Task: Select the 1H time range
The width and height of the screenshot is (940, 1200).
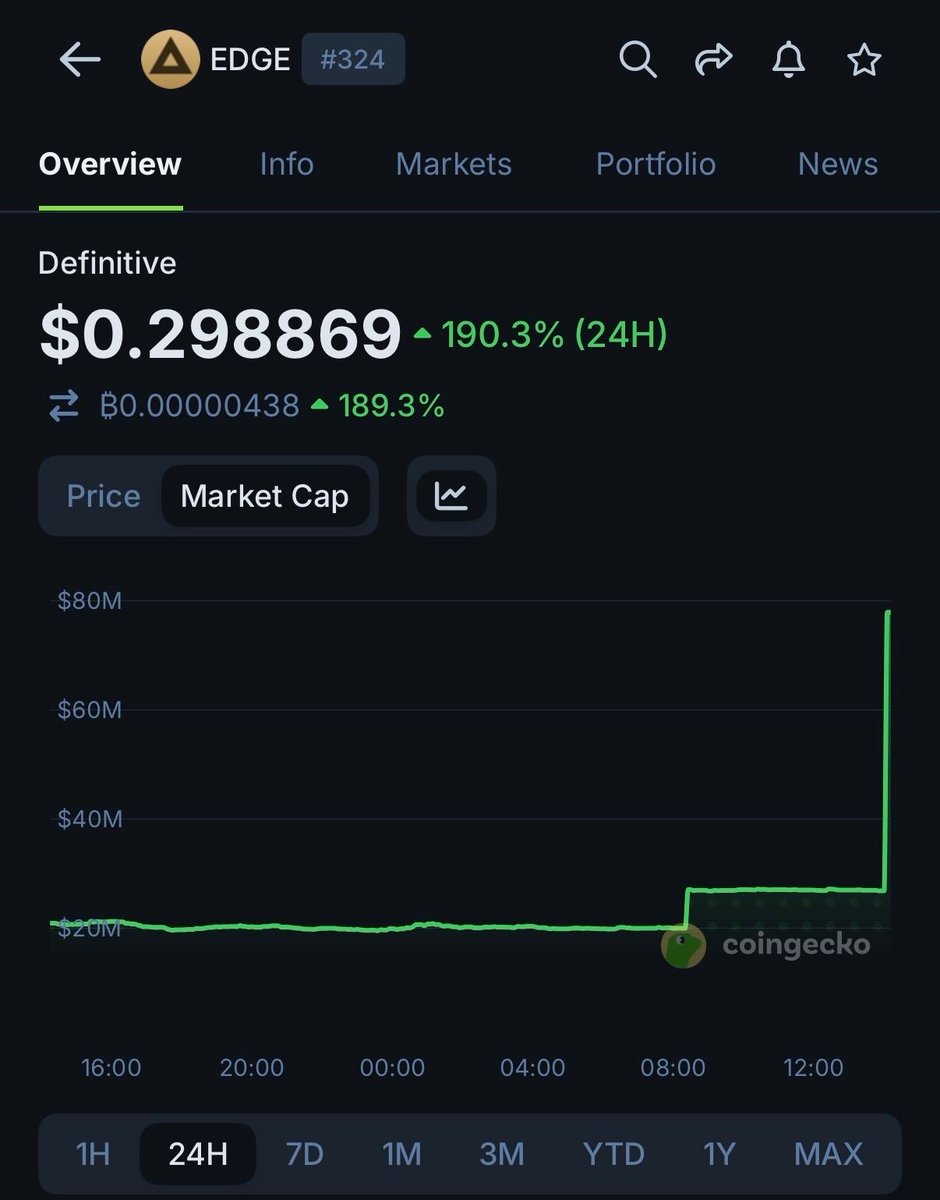Action: tap(93, 1154)
